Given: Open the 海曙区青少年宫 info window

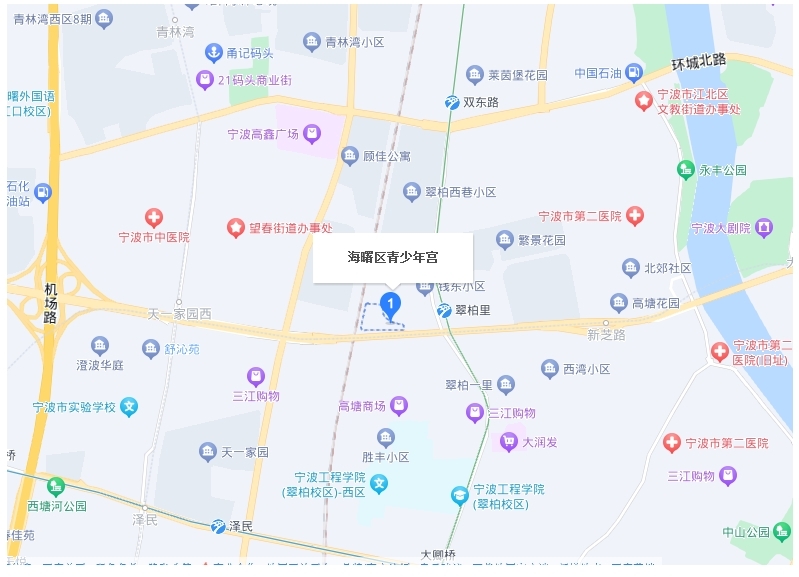Looking at the screenshot, I should [x=392, y=257].
